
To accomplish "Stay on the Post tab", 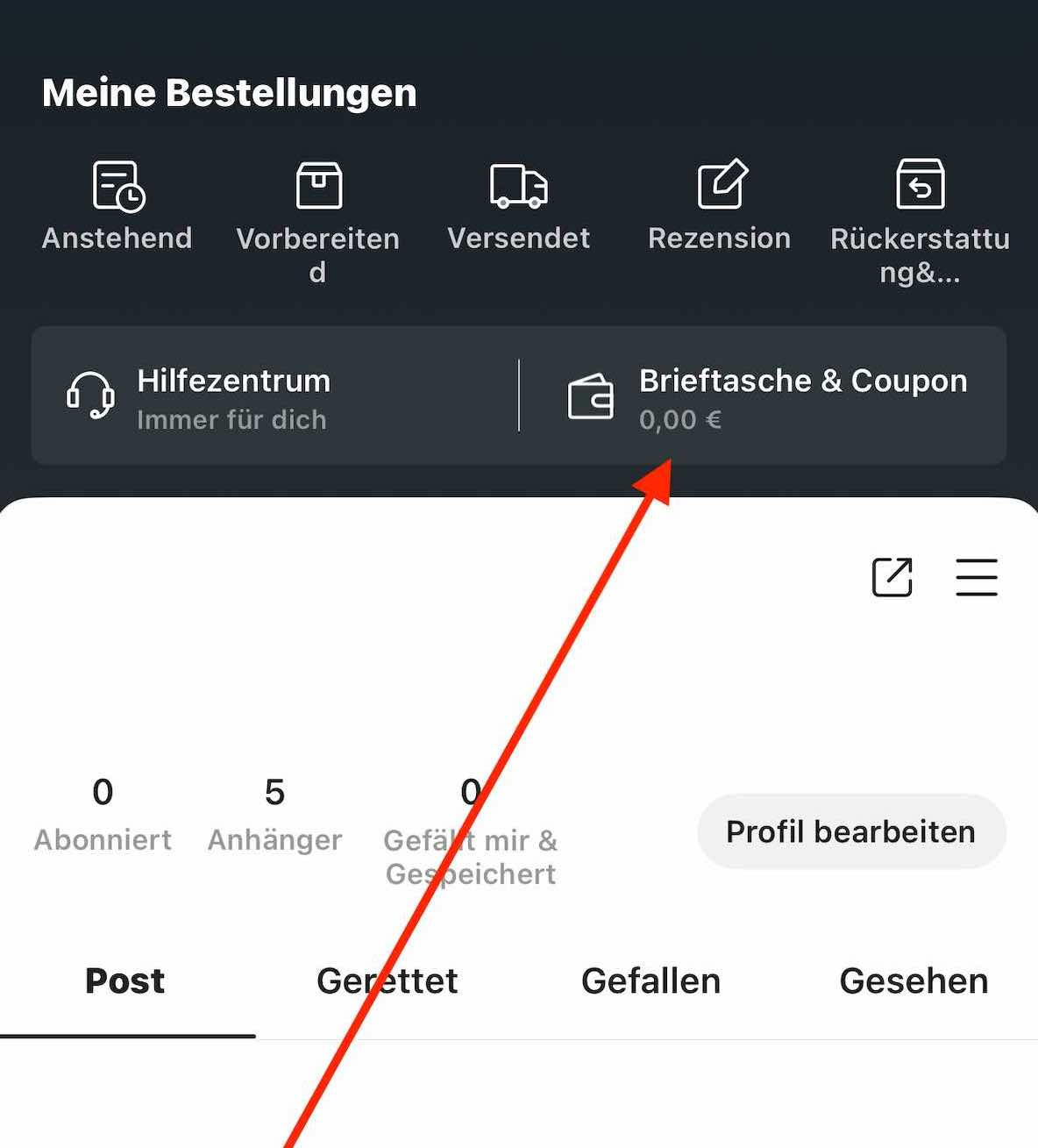I will click(x=124, y=980).
